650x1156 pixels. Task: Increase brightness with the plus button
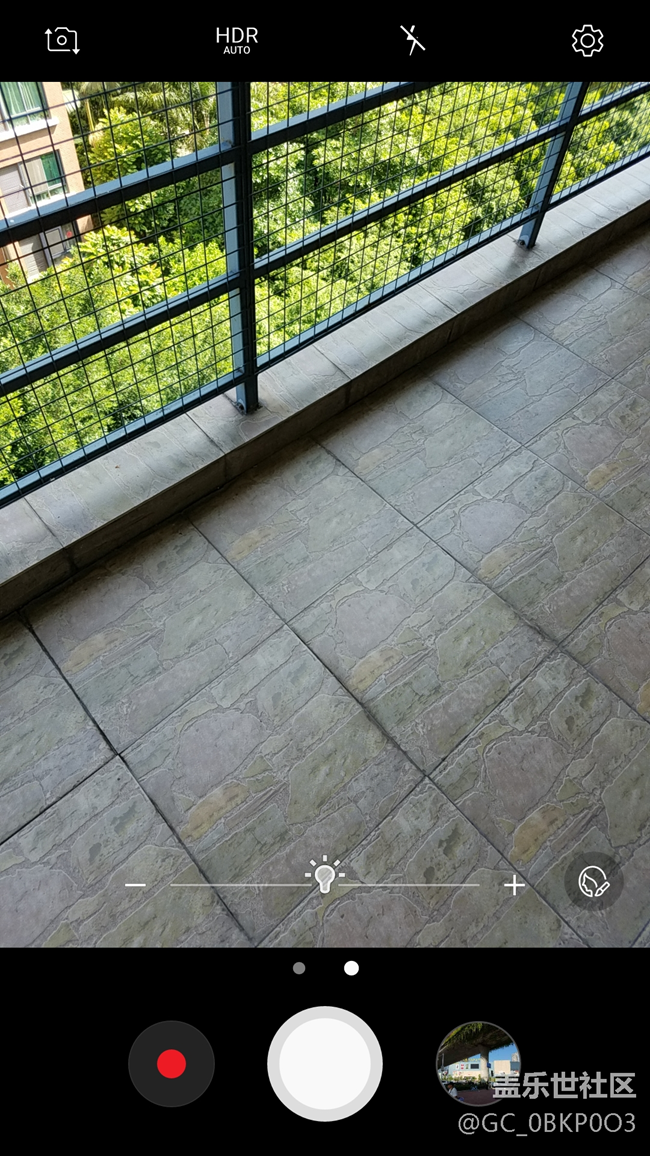pos(514,885)
